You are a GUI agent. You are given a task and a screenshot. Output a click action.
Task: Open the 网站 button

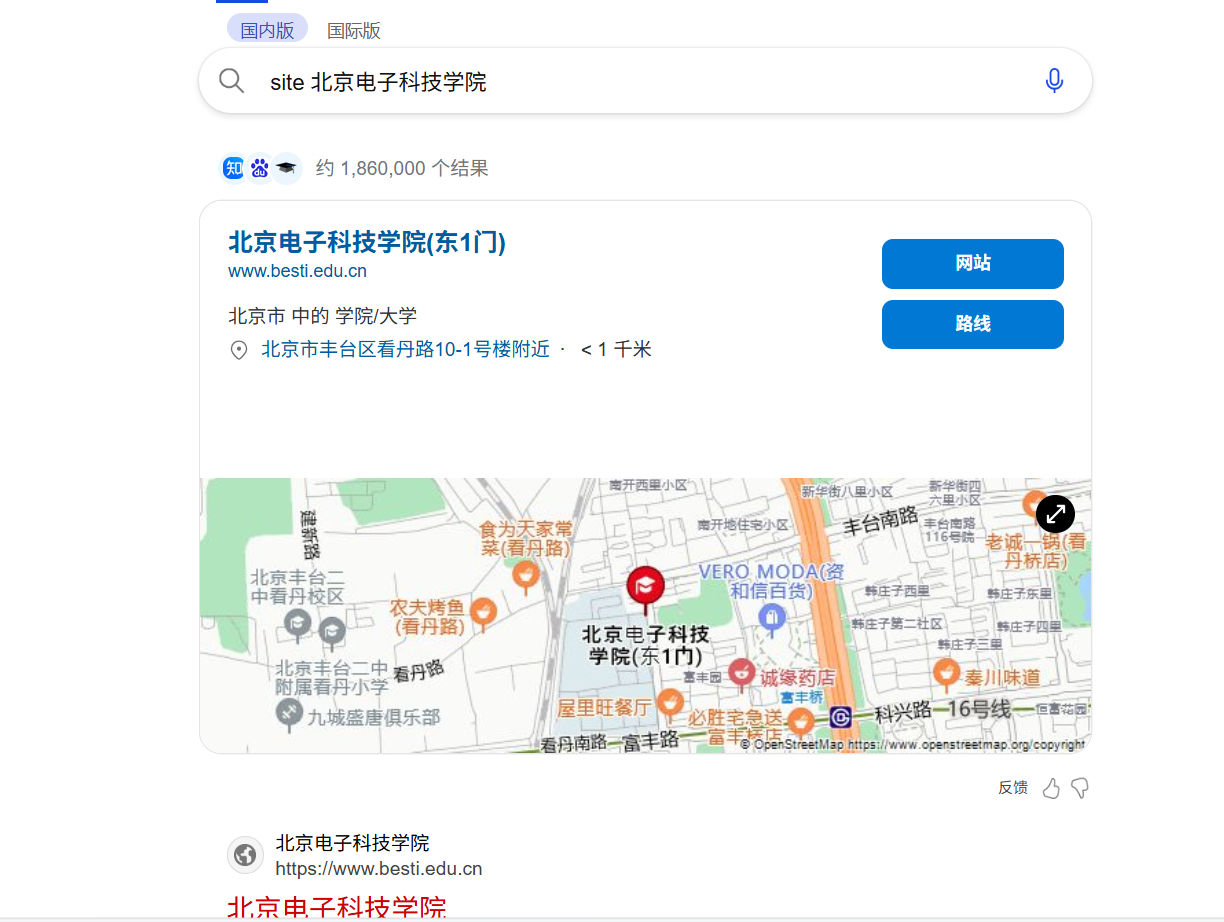click(972, 263)
